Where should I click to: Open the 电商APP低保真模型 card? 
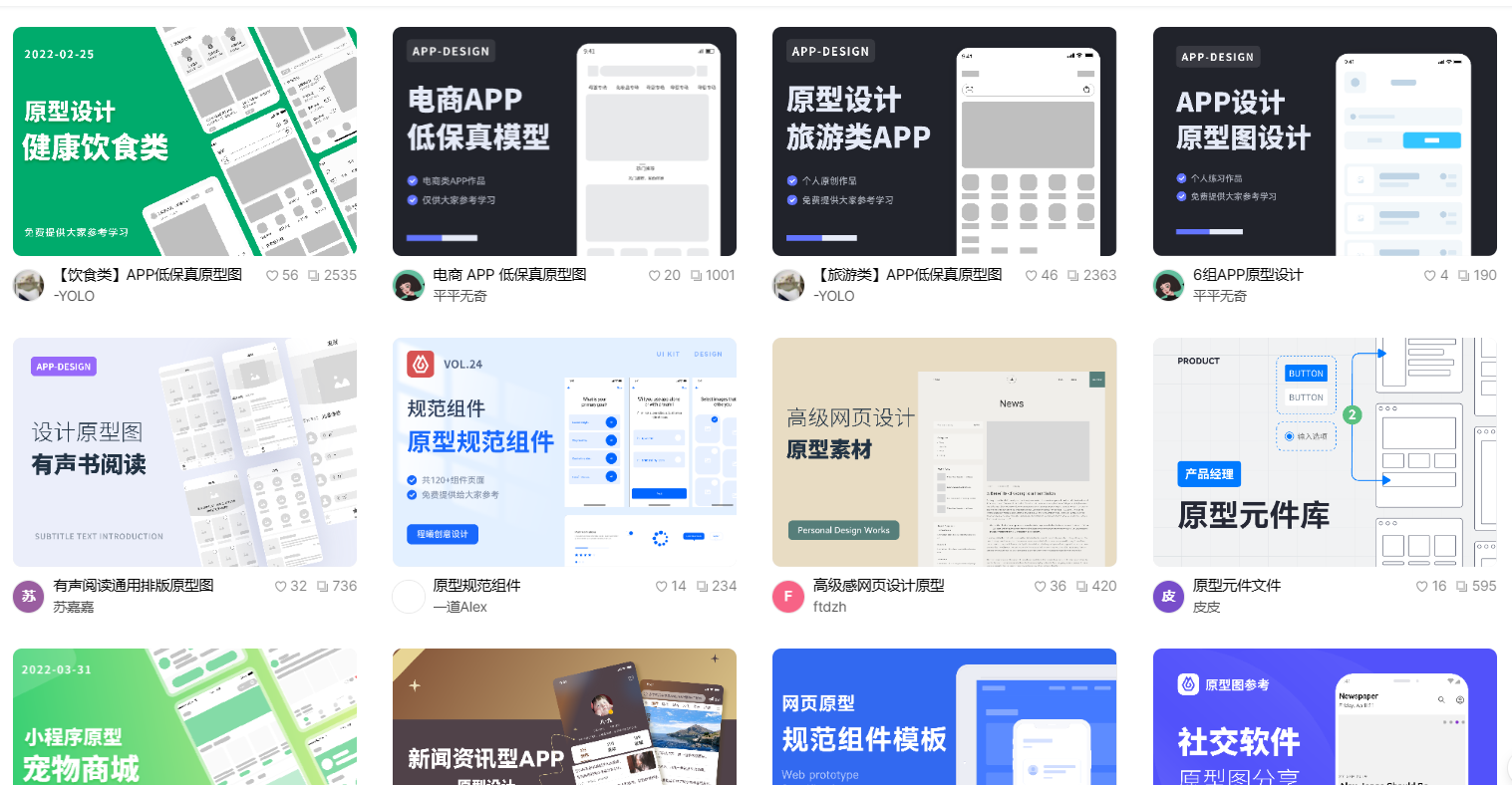[x=564, y=141]
